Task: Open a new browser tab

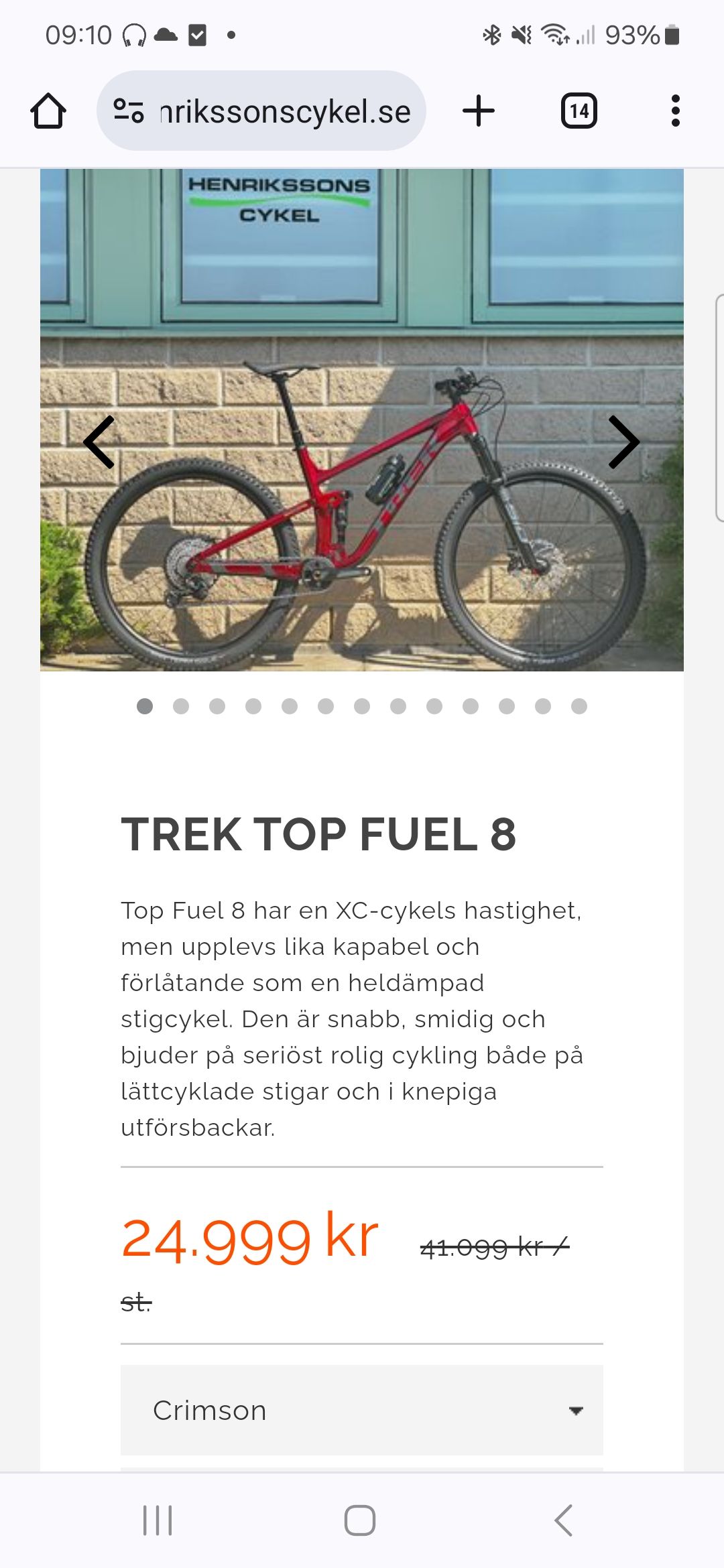Action: tap(479, 111)
